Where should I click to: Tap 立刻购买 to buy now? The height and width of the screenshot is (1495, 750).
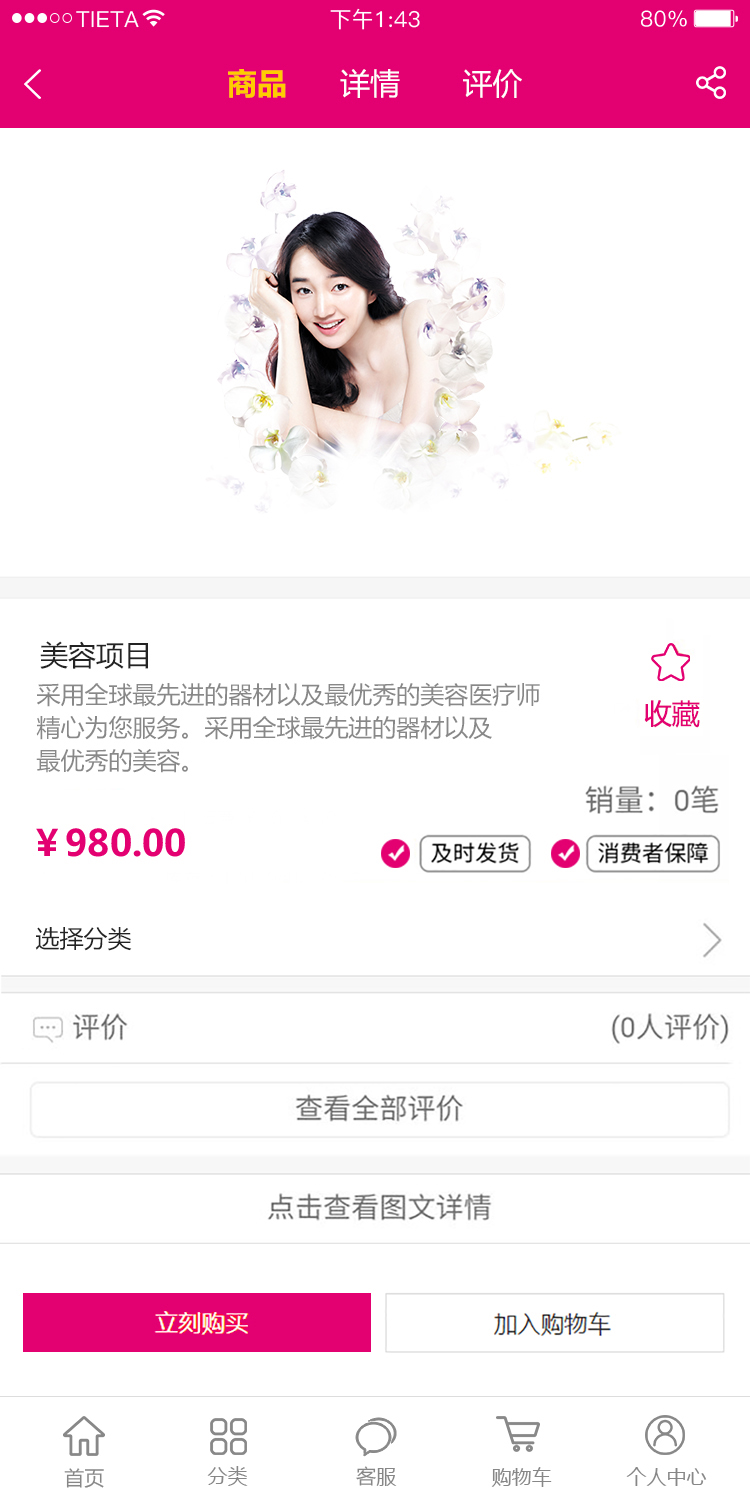point(197,1323)
